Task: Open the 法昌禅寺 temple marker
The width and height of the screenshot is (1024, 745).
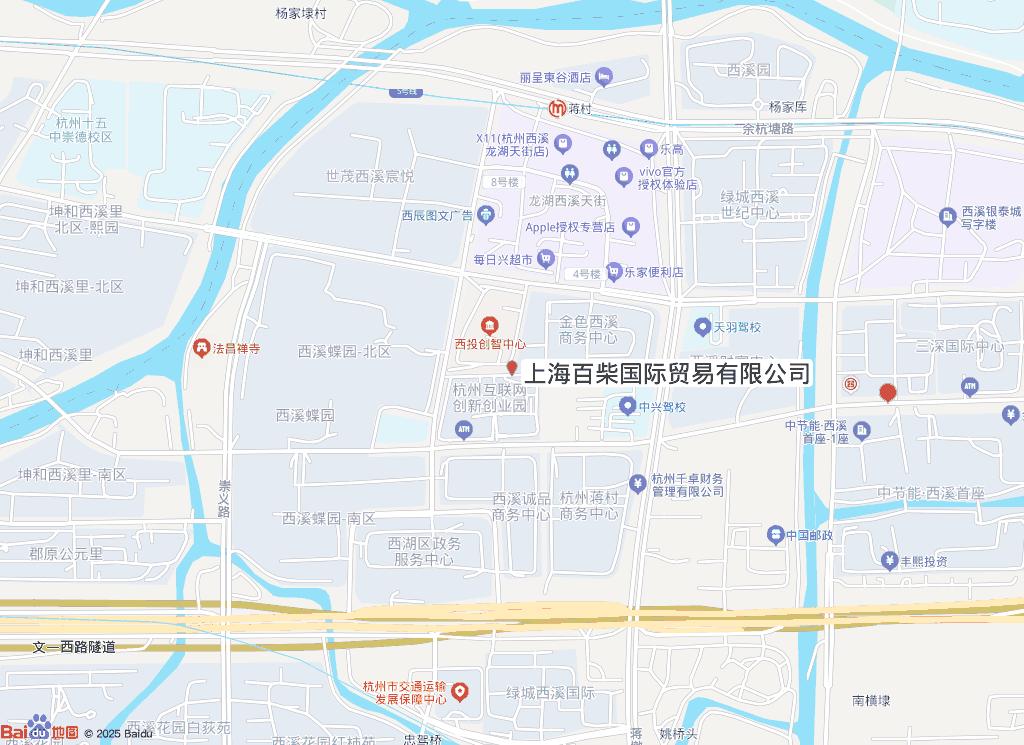Action: (201, 348)
